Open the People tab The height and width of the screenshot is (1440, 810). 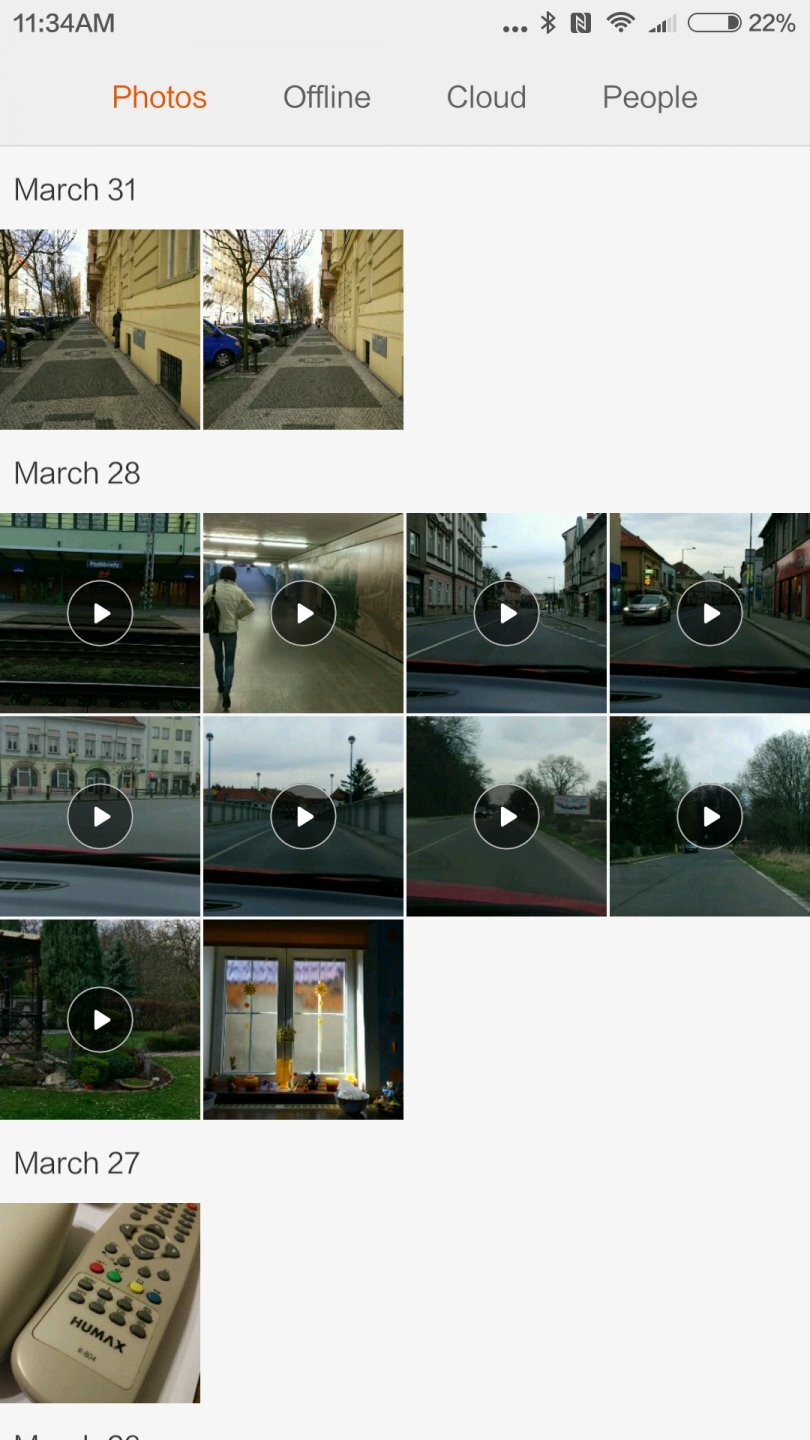[649, 97]
